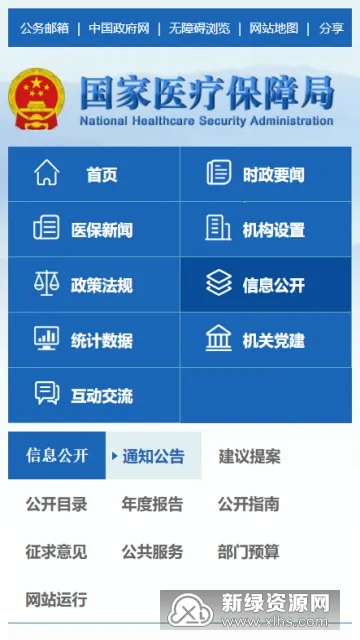Open the 公务邮箱 link
This screenshot has height=640, width=360.
coord(44,29)
